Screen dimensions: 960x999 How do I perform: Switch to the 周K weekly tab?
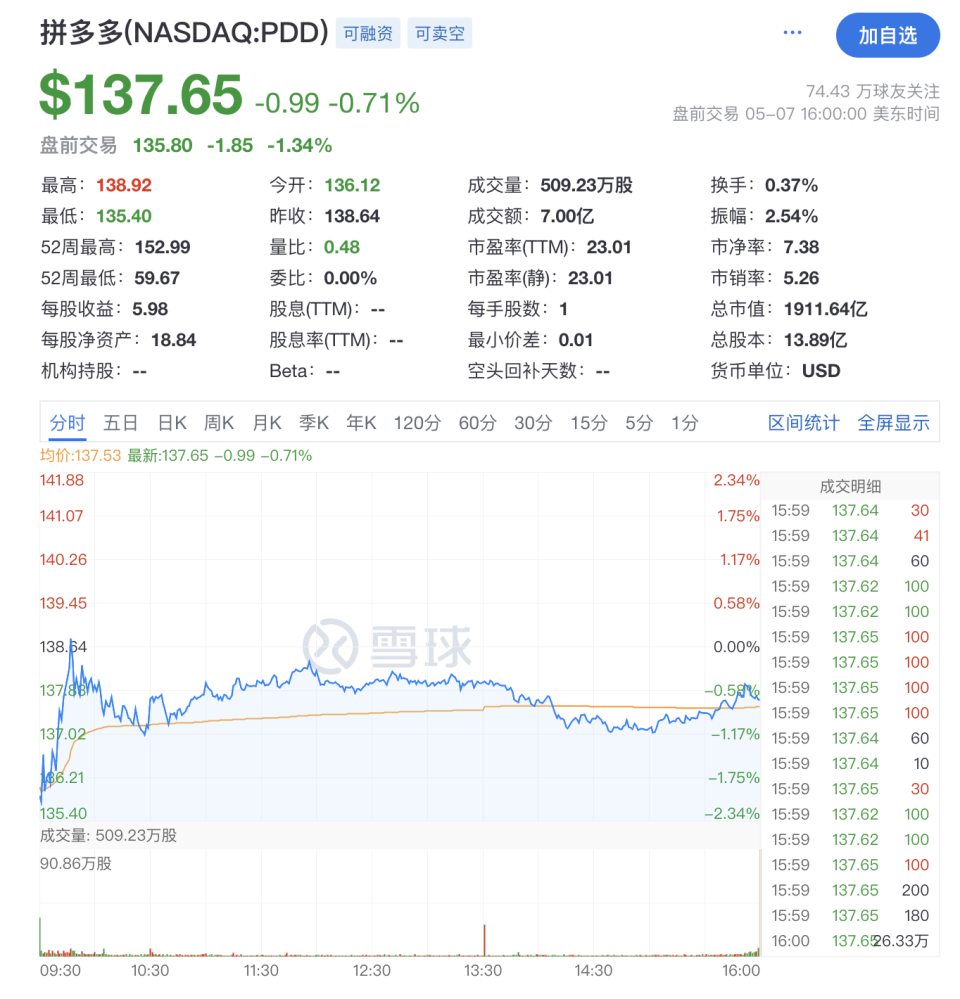pos(219,422)
